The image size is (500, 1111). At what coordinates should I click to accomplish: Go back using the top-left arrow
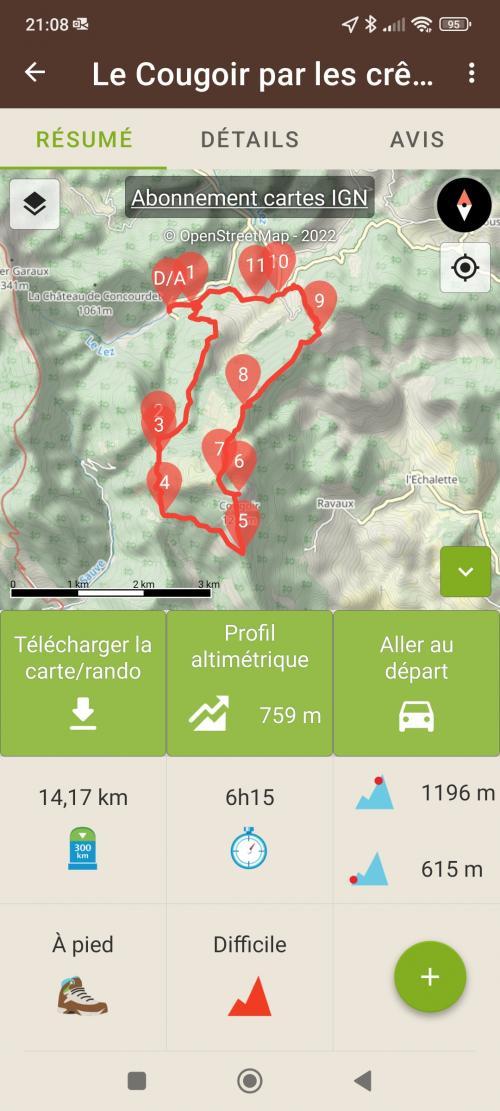click(35, 73)
